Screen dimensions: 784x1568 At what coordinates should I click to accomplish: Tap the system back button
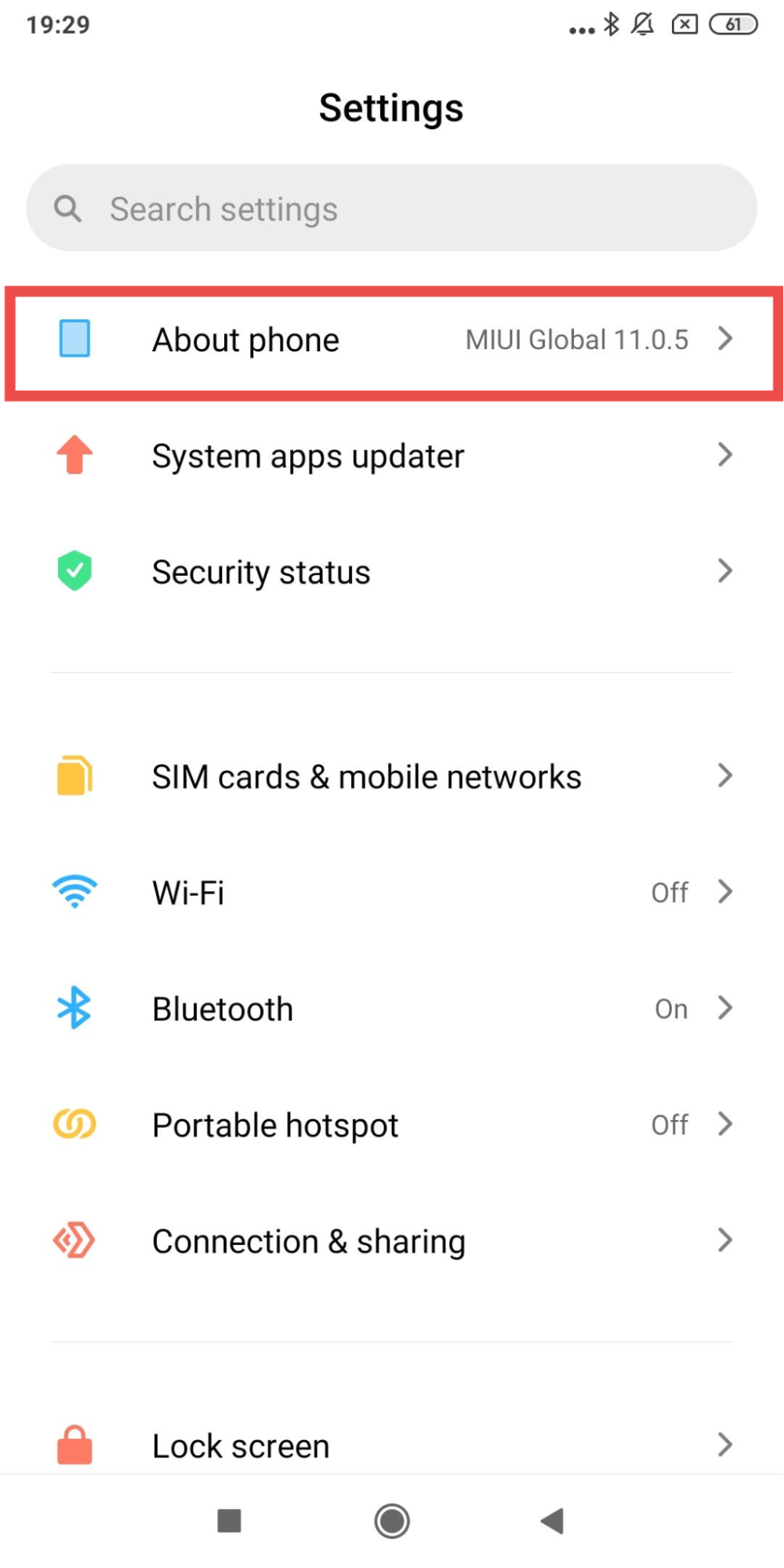click(553, 1522)
